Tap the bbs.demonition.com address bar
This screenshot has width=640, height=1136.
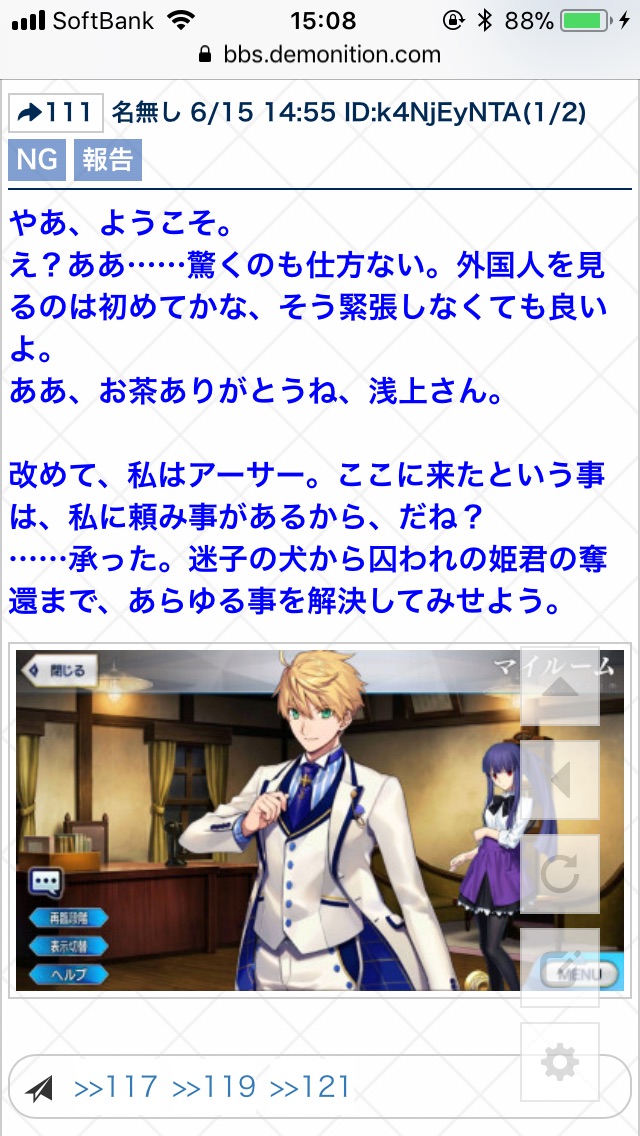point(320,54)
